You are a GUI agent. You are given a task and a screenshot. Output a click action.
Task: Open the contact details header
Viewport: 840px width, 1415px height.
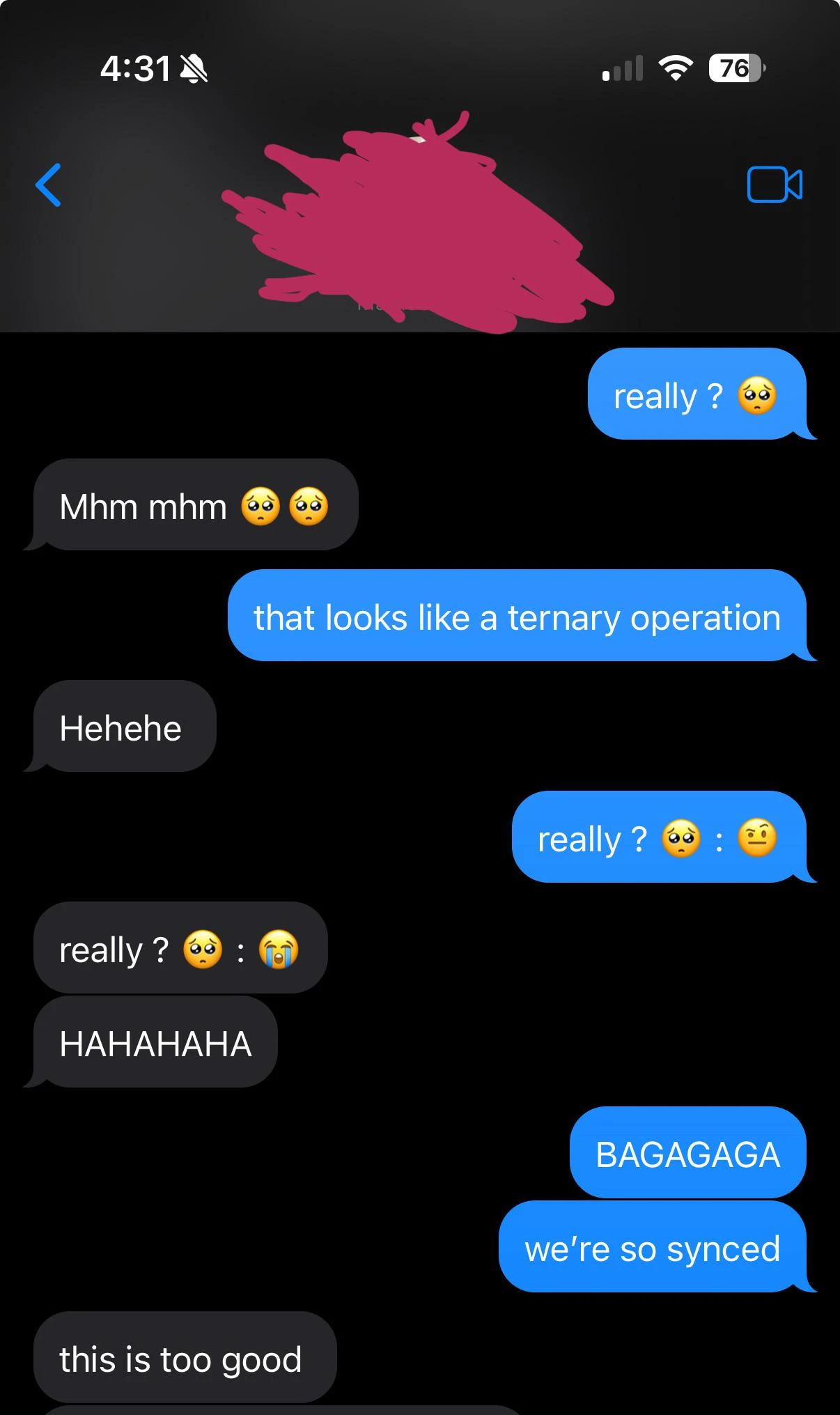pos(418,223)
